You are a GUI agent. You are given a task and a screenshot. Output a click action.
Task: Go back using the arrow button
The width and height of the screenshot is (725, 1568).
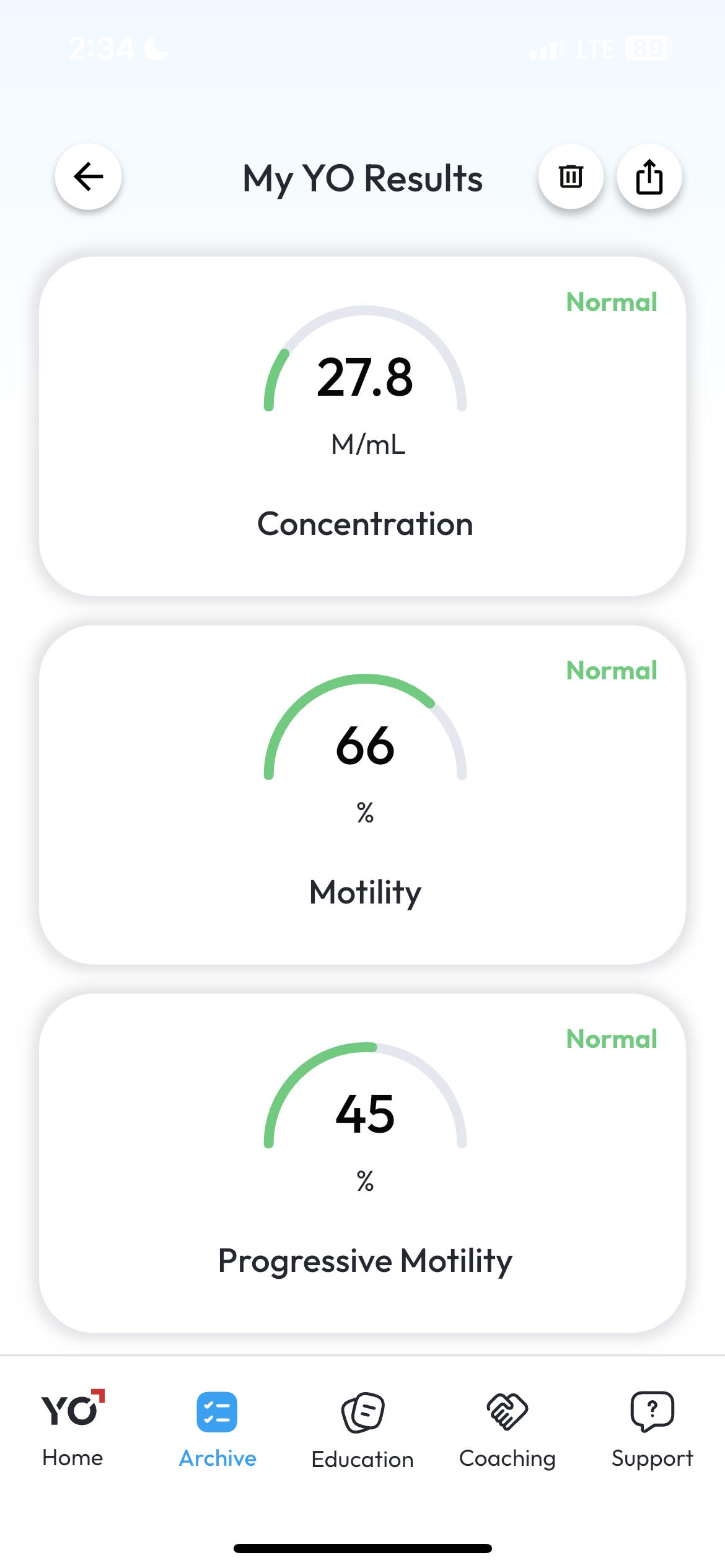(x=88, y=176)
